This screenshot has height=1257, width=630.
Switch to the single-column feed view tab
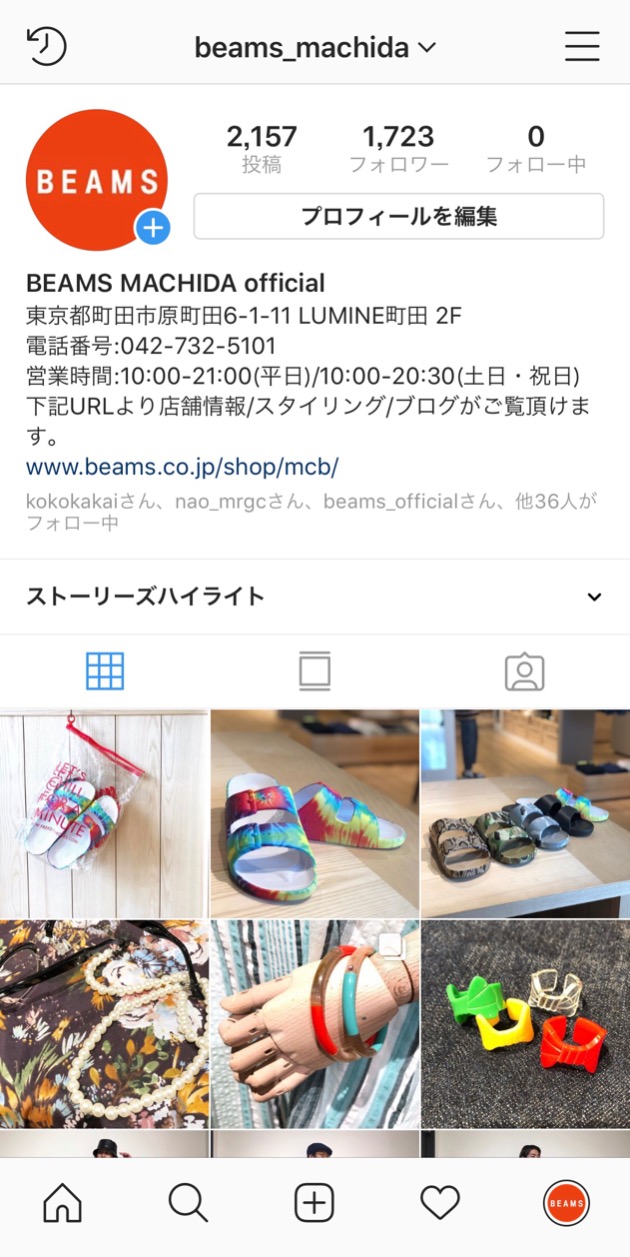point(314,671)
